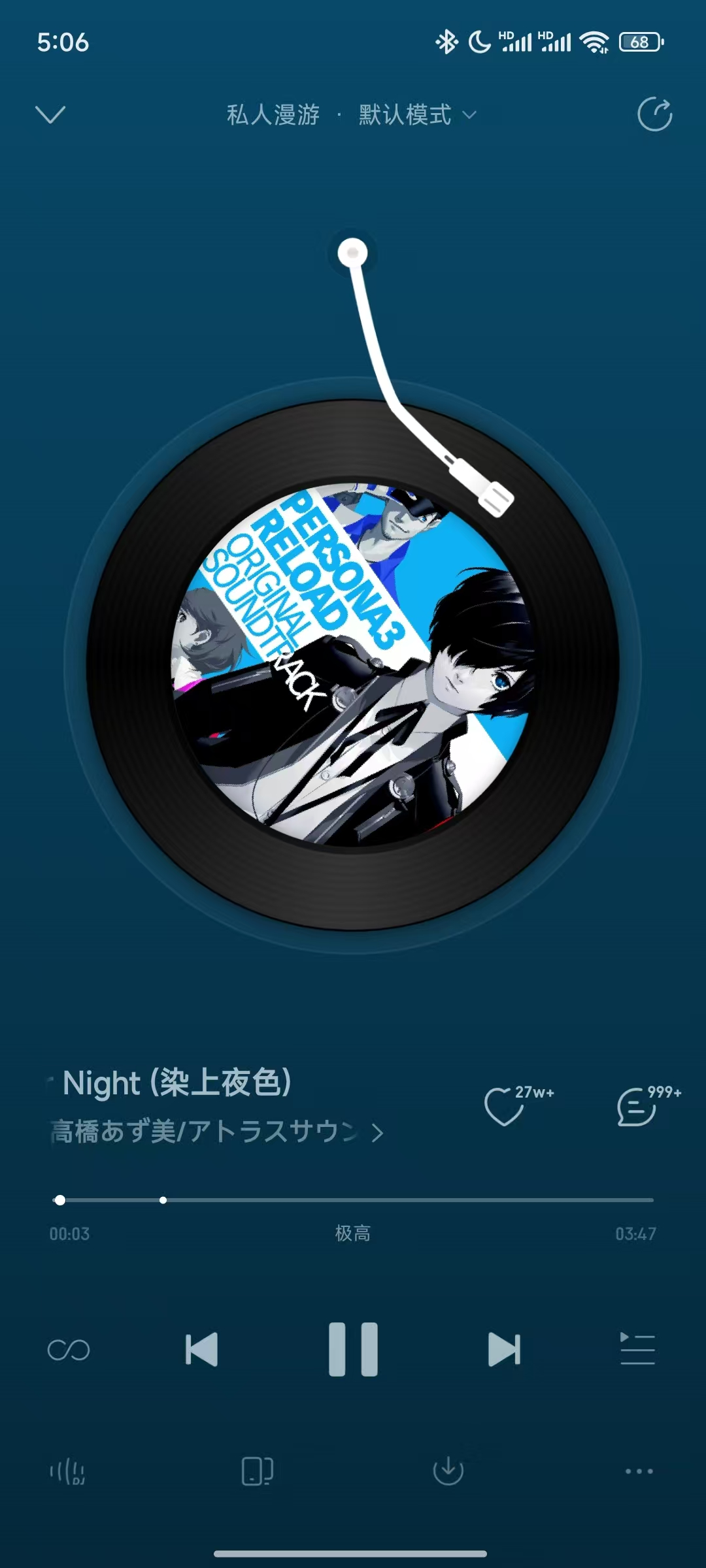This screenshot has width=706, height=1568.
Task: Pause the current song
Action: (x=353, y=1350)
